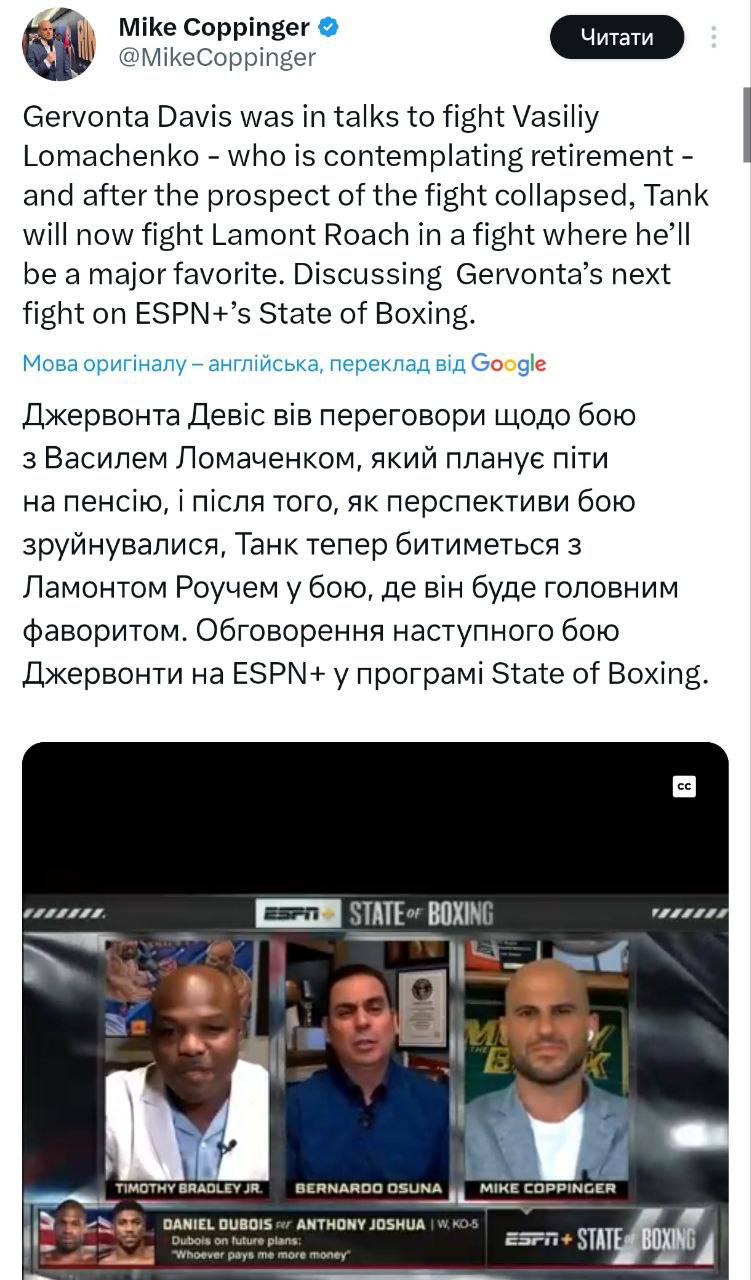751x1280 pixels.
Task: Tap the original-language Google translation note
Action: [x=284, y=364]
